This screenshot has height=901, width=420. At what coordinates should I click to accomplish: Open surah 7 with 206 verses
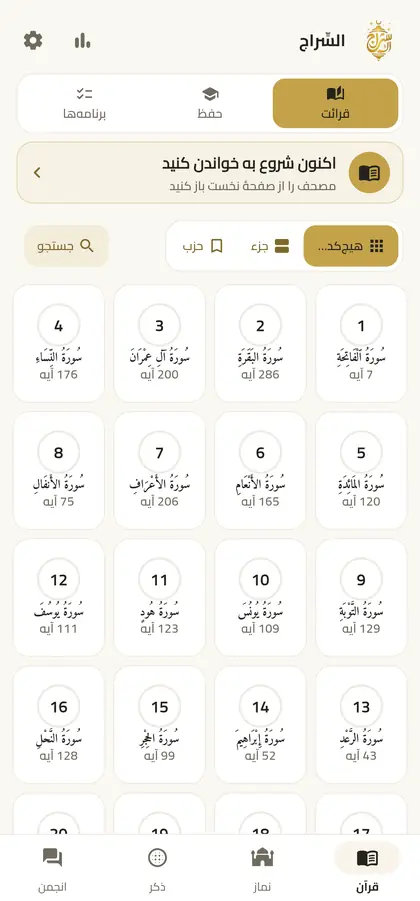160,471
